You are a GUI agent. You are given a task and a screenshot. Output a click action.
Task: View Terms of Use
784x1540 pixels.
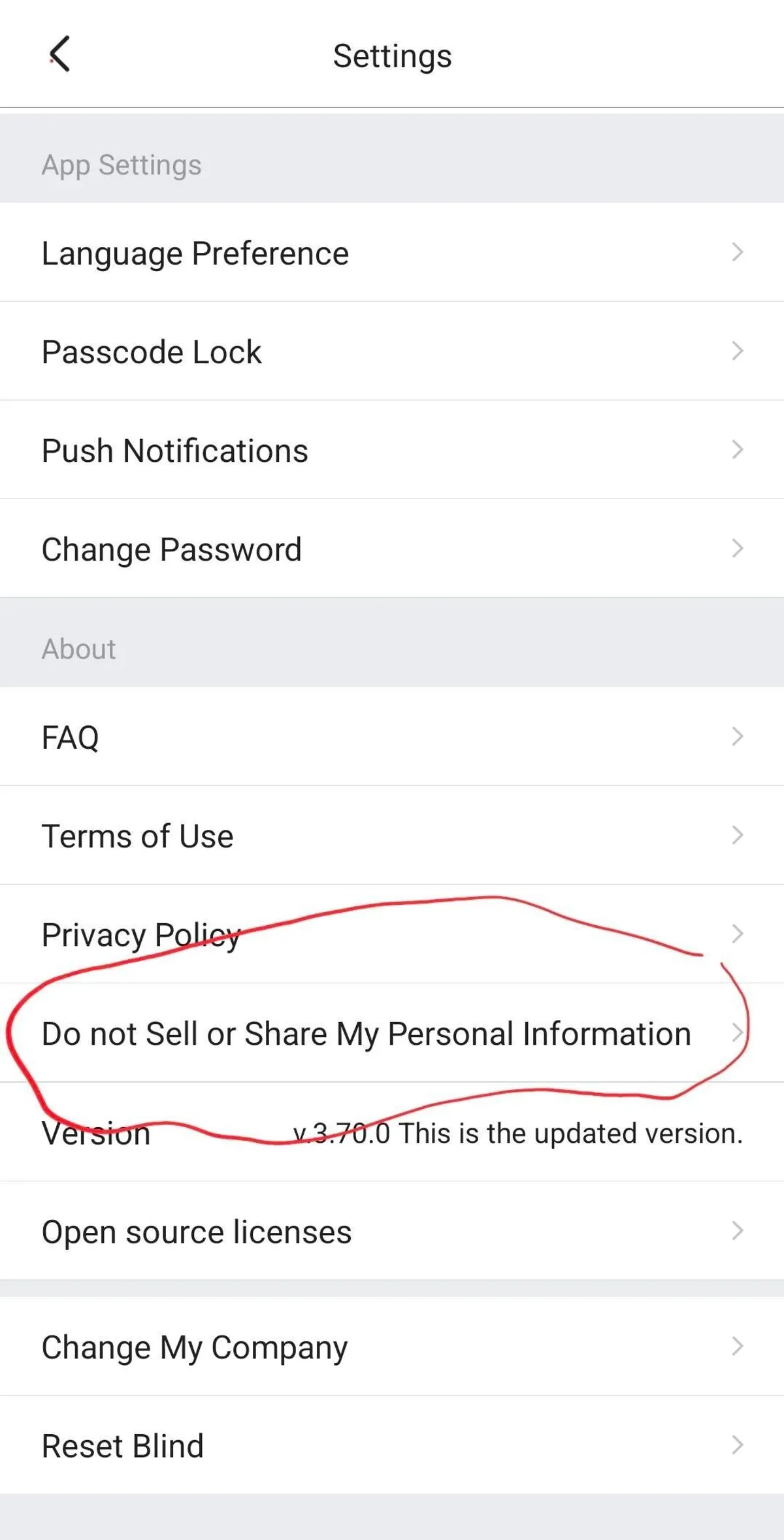click(x=392, y=836)
